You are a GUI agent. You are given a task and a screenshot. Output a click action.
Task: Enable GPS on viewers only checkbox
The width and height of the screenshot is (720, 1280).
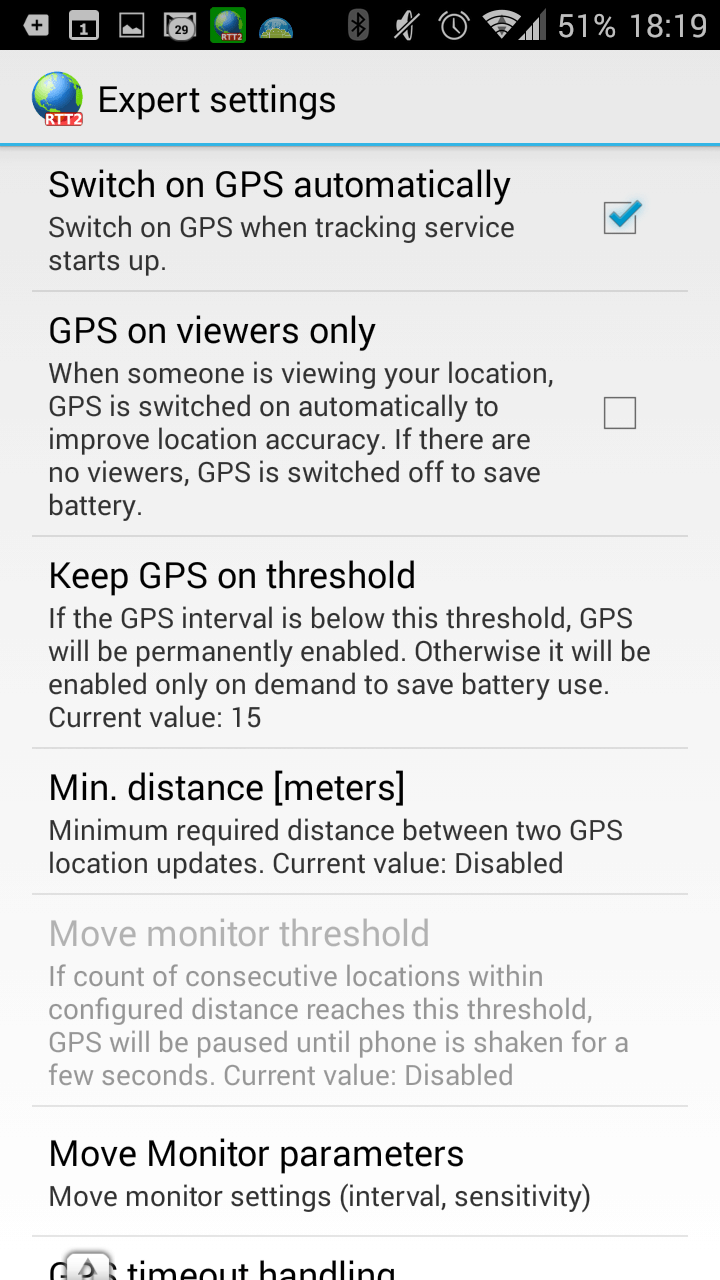[620, 412]
